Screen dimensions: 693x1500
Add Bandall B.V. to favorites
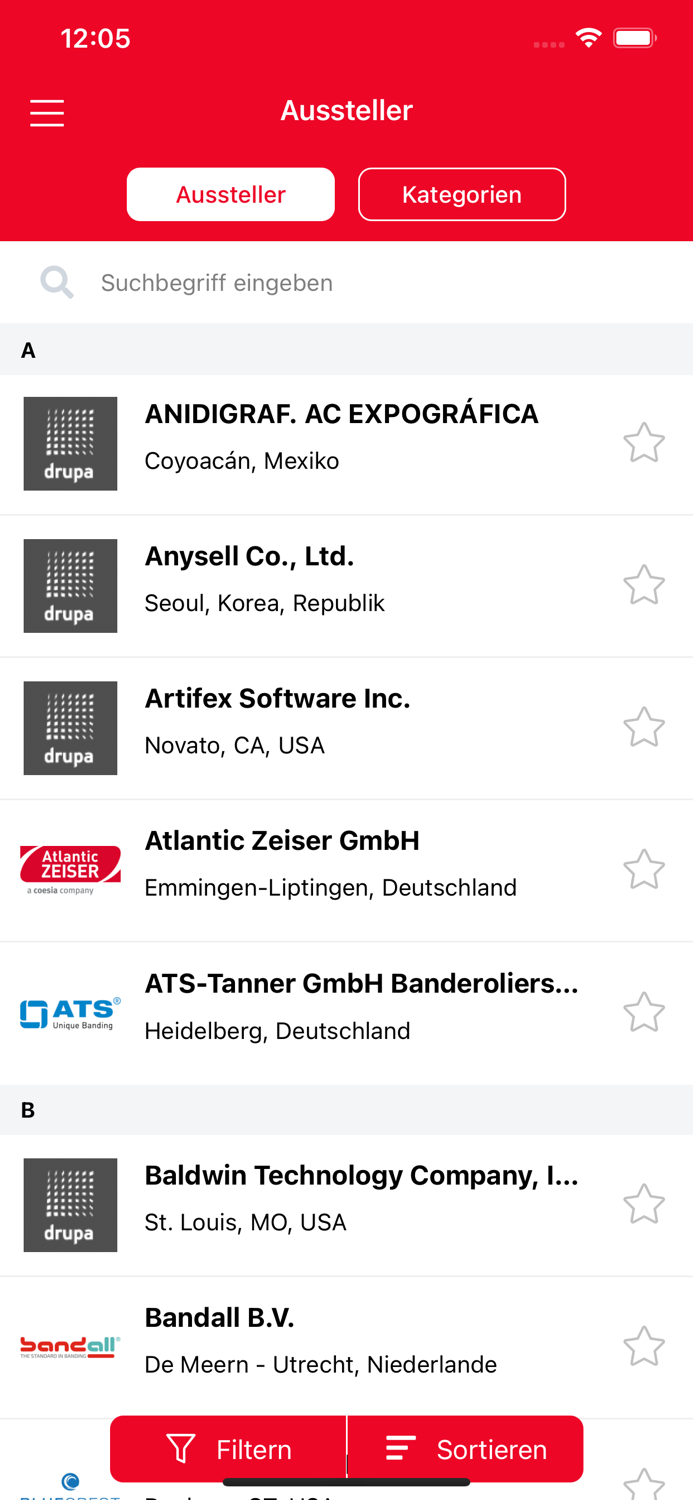coord(644,1347)
